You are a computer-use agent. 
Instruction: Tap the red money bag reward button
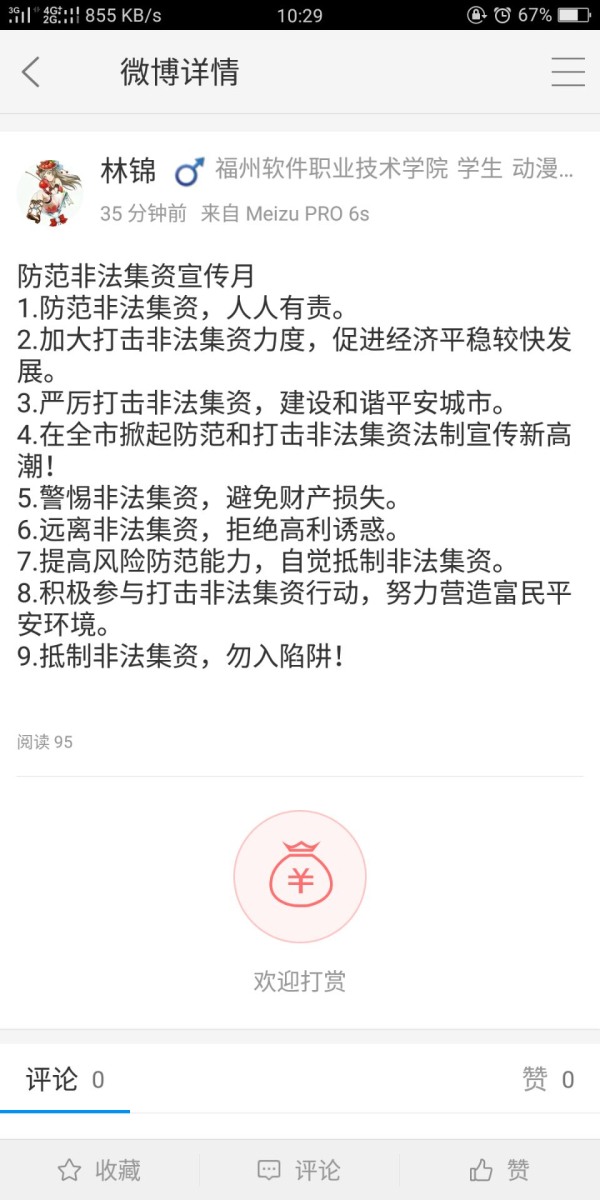point(300,877)
